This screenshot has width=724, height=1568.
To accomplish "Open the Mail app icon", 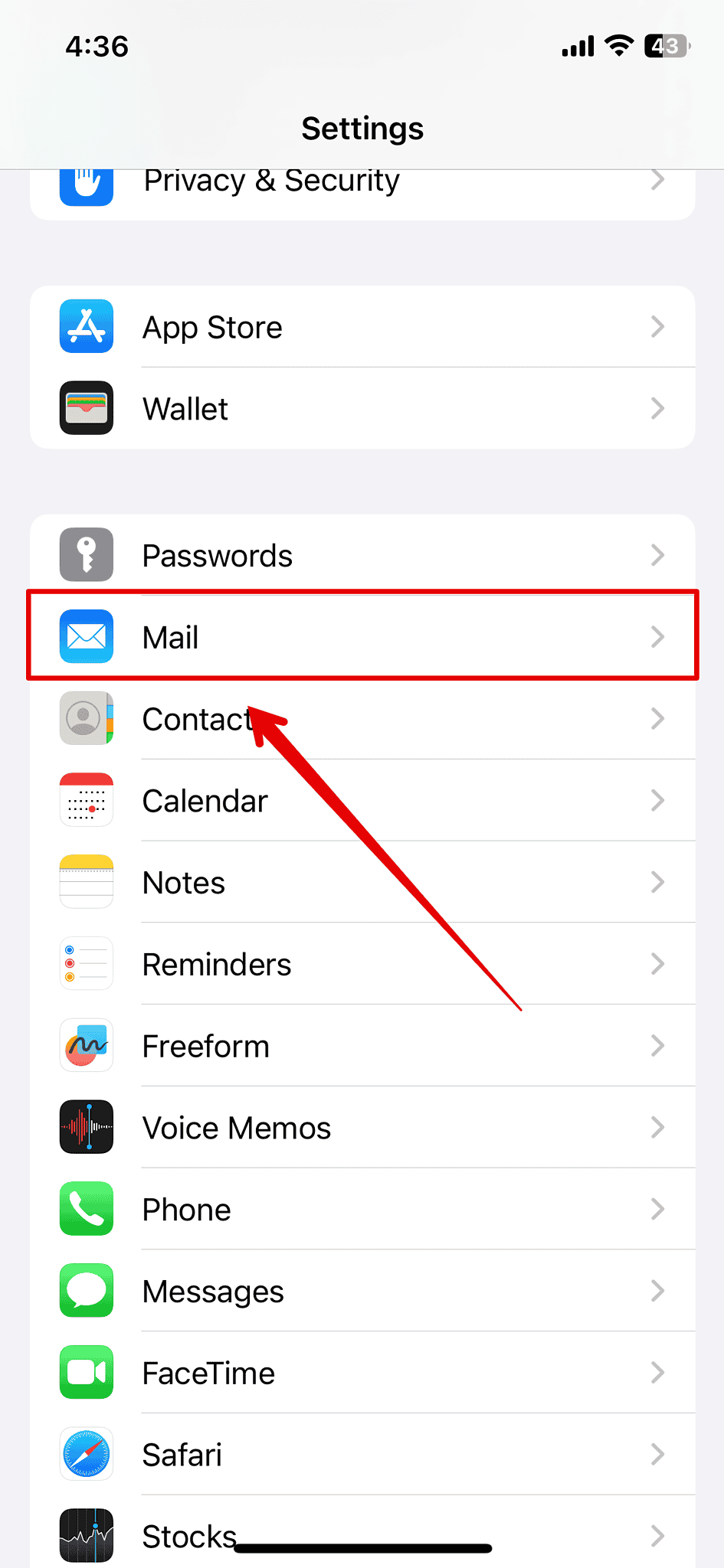I will click(x=86, y=636).
